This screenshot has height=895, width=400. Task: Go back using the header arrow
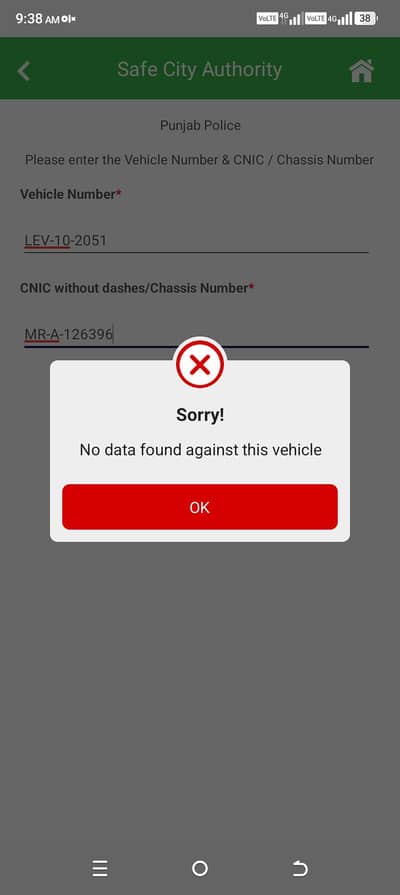[x=23, y=71]
